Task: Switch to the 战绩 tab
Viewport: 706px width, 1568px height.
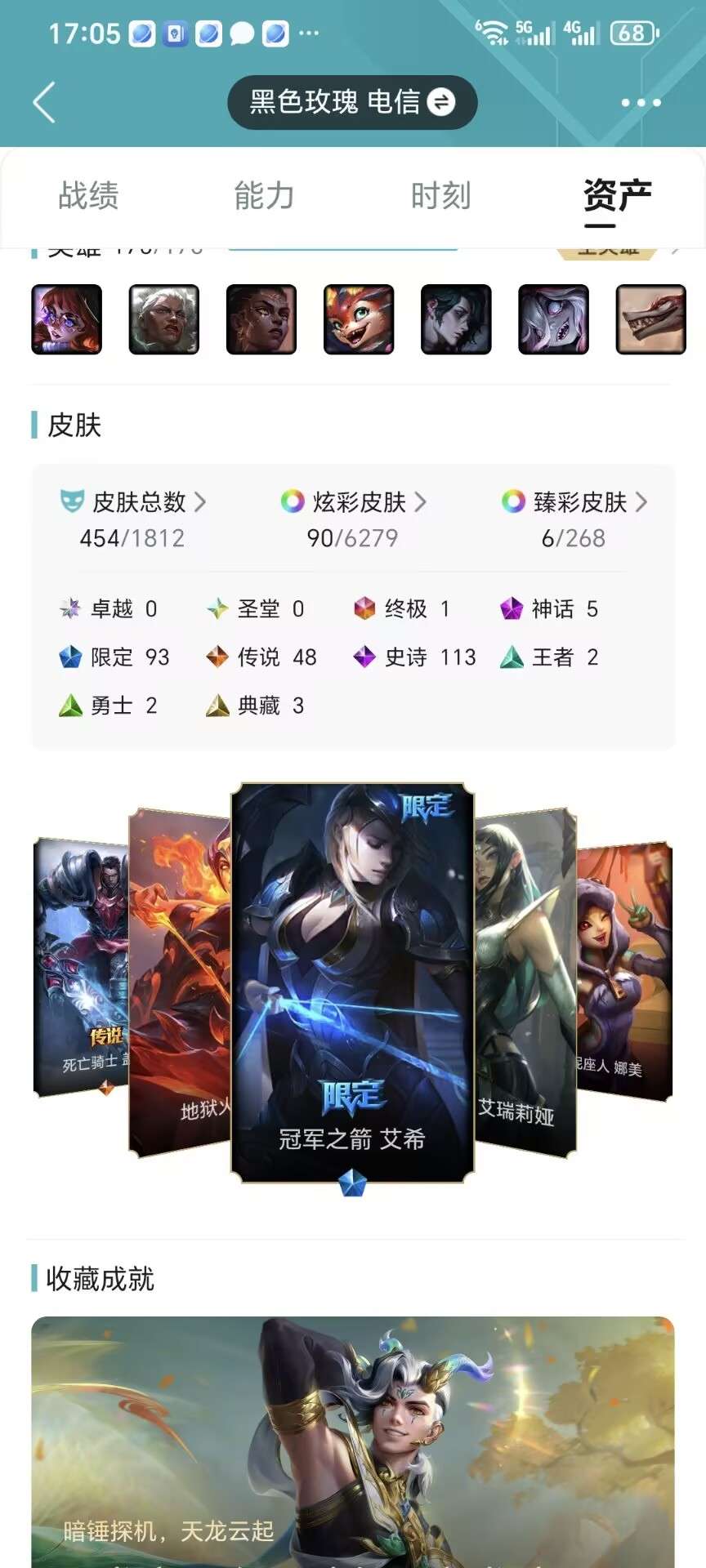Action: [88, 196]
